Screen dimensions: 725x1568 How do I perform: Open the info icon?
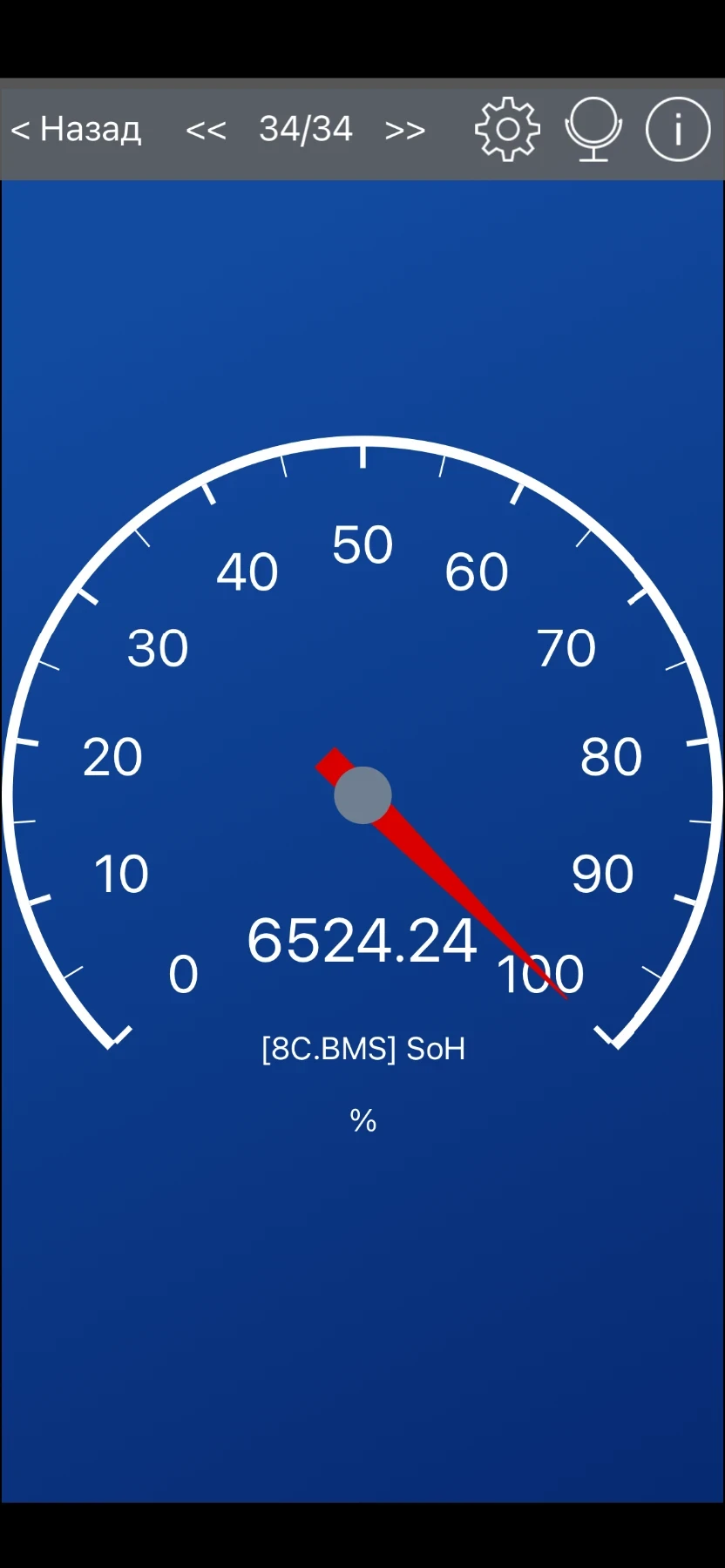678,130
